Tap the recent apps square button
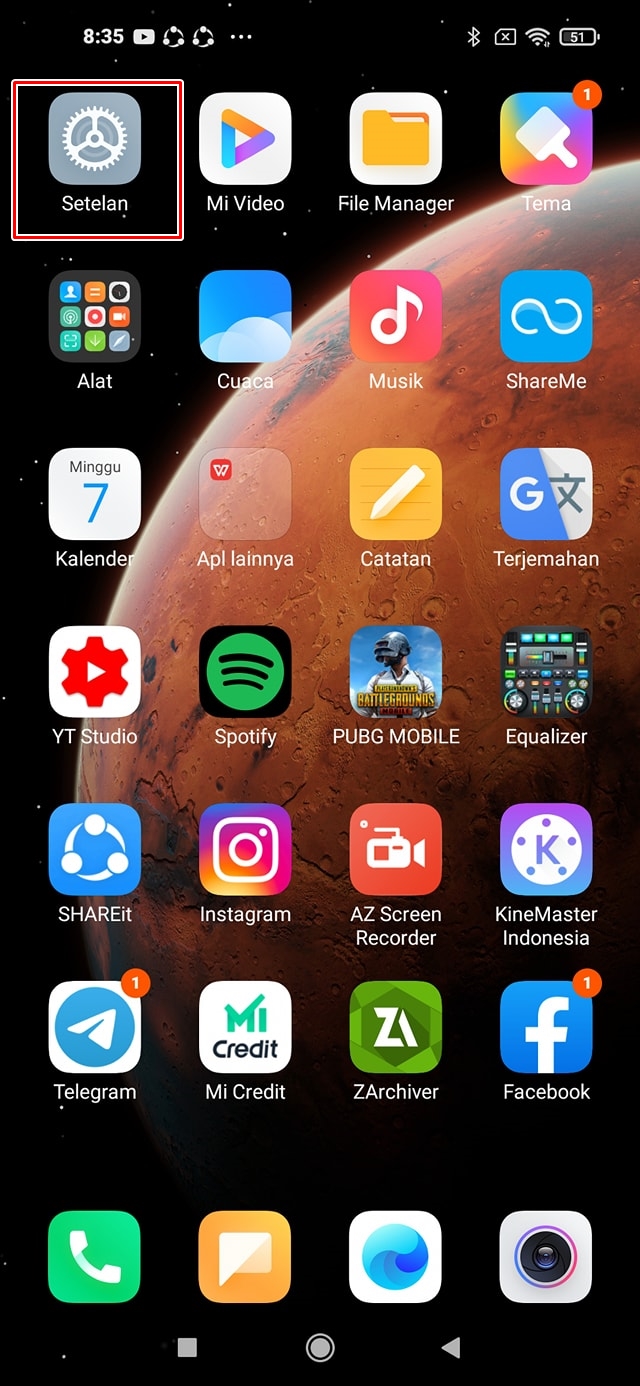The image size is (640, 1386). (187, 1348)
